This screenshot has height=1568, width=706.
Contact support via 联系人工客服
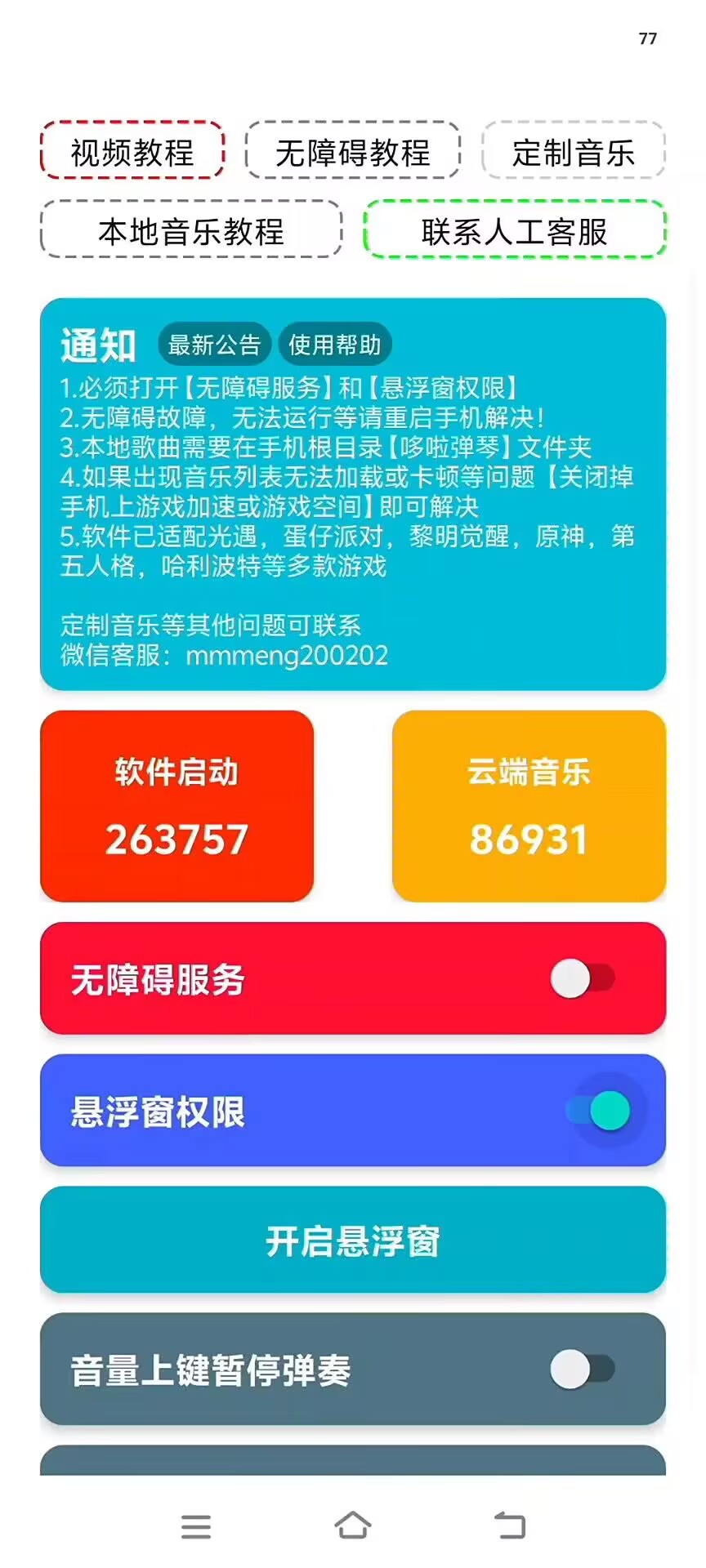tap(515, 231)
